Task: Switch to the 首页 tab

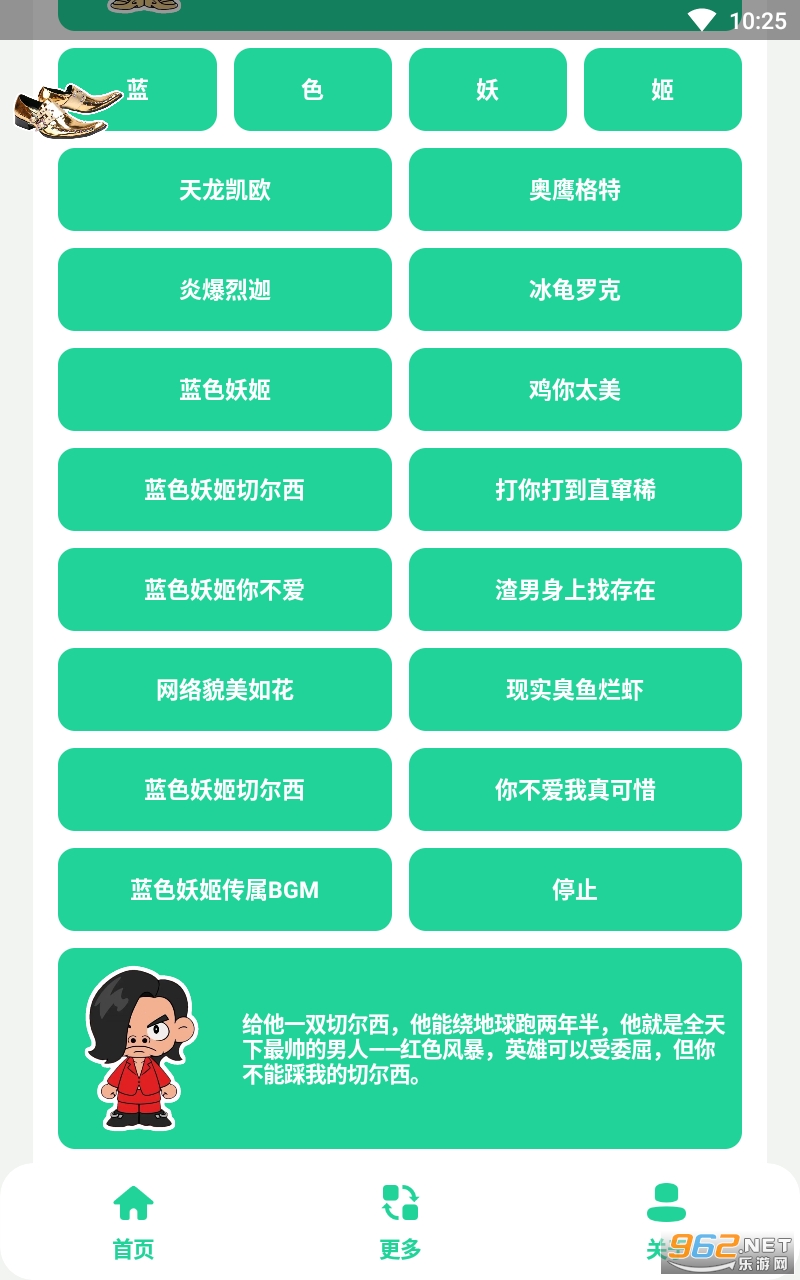Action: [133, 1222]
